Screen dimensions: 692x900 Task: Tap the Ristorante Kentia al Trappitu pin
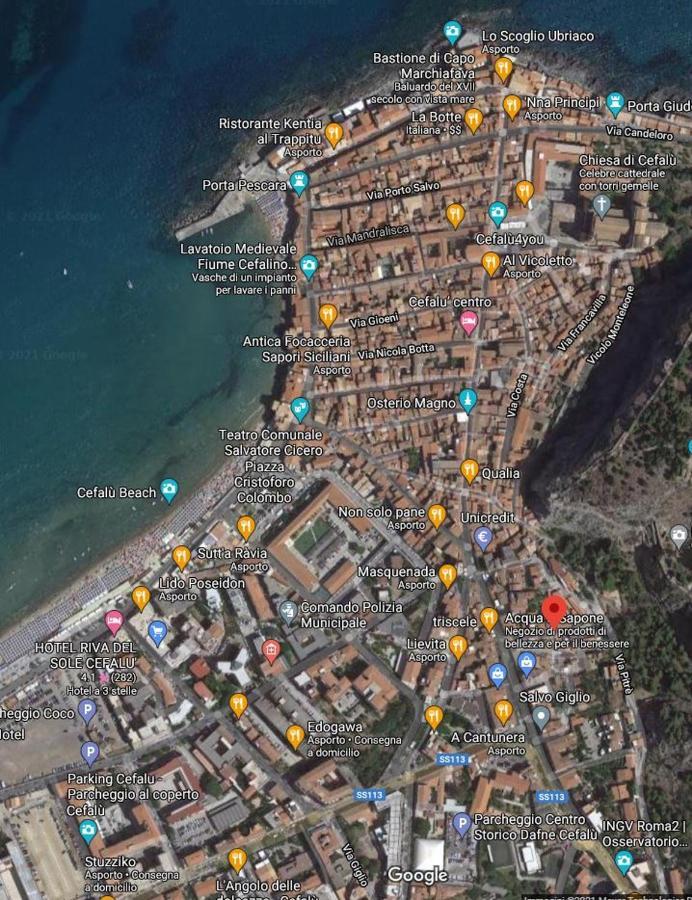click(334, 133)
